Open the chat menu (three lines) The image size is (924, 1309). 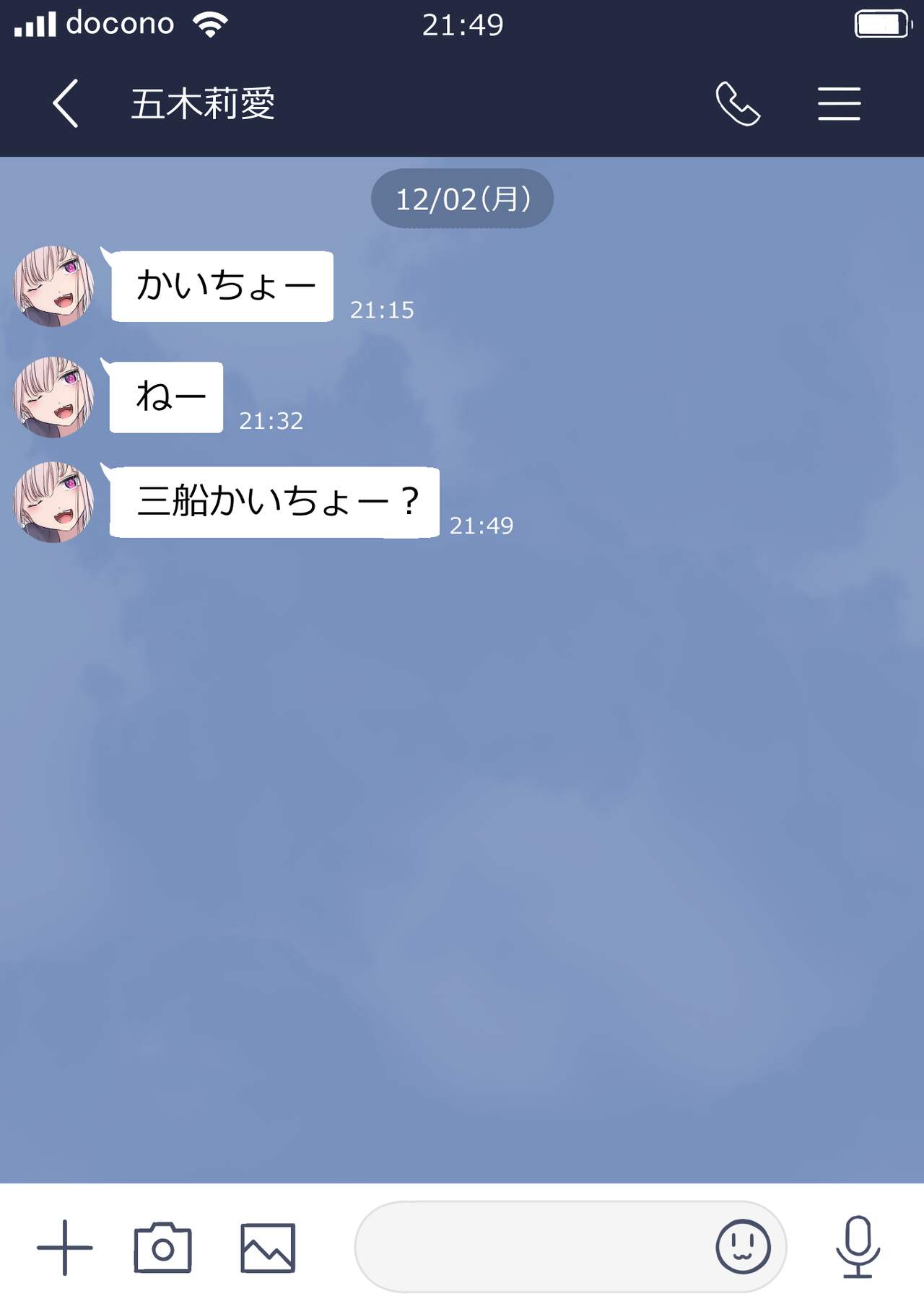[839, 104]
